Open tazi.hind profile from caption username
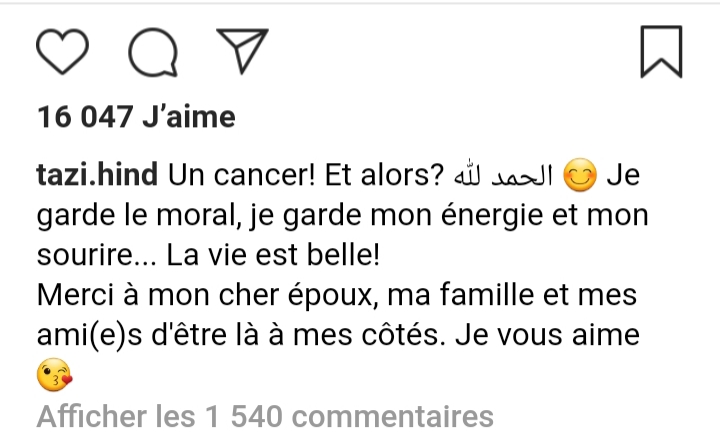The width and height of the screenshot is (720, 440). point(97,176)
